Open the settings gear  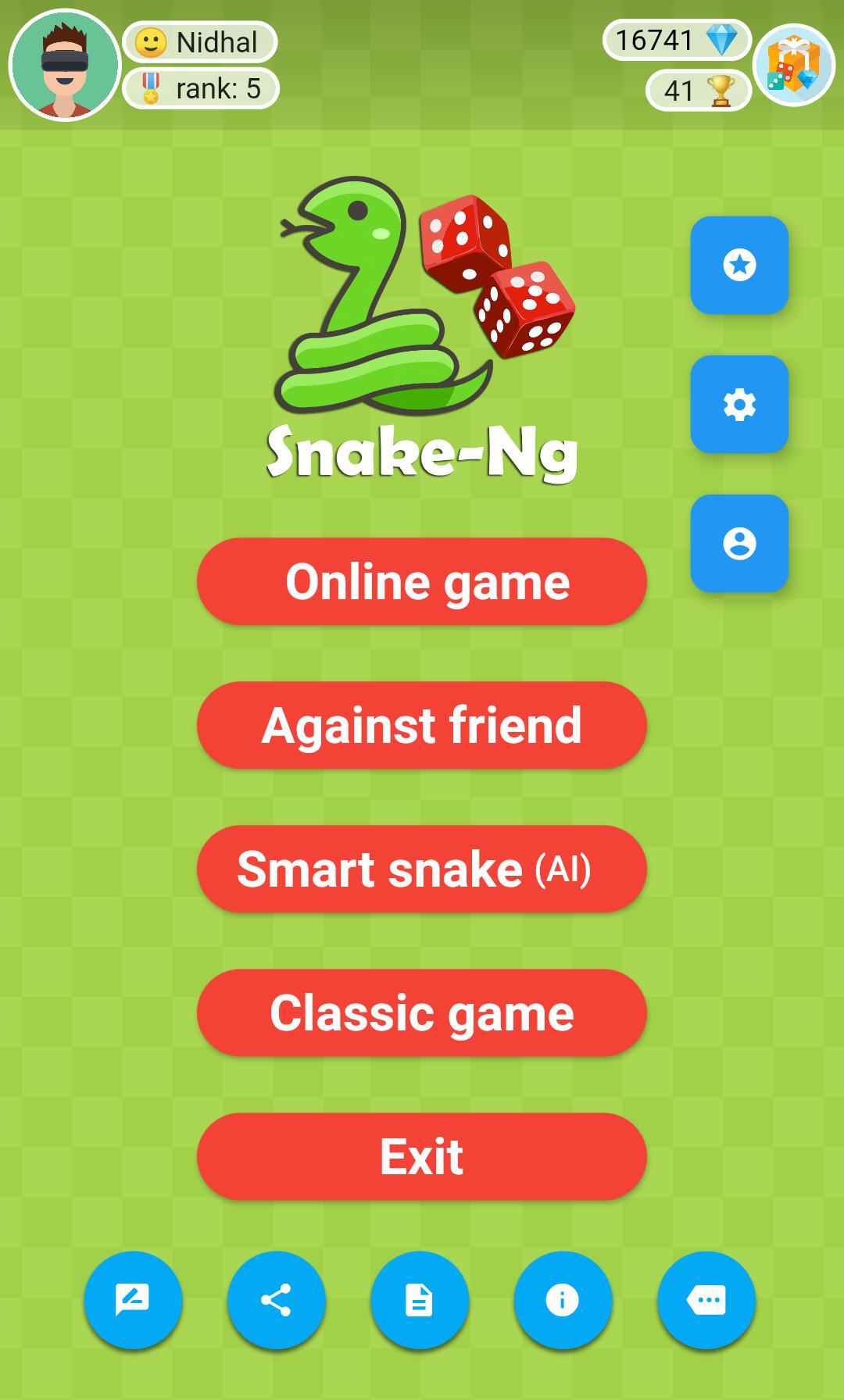(x=738, y=404)
